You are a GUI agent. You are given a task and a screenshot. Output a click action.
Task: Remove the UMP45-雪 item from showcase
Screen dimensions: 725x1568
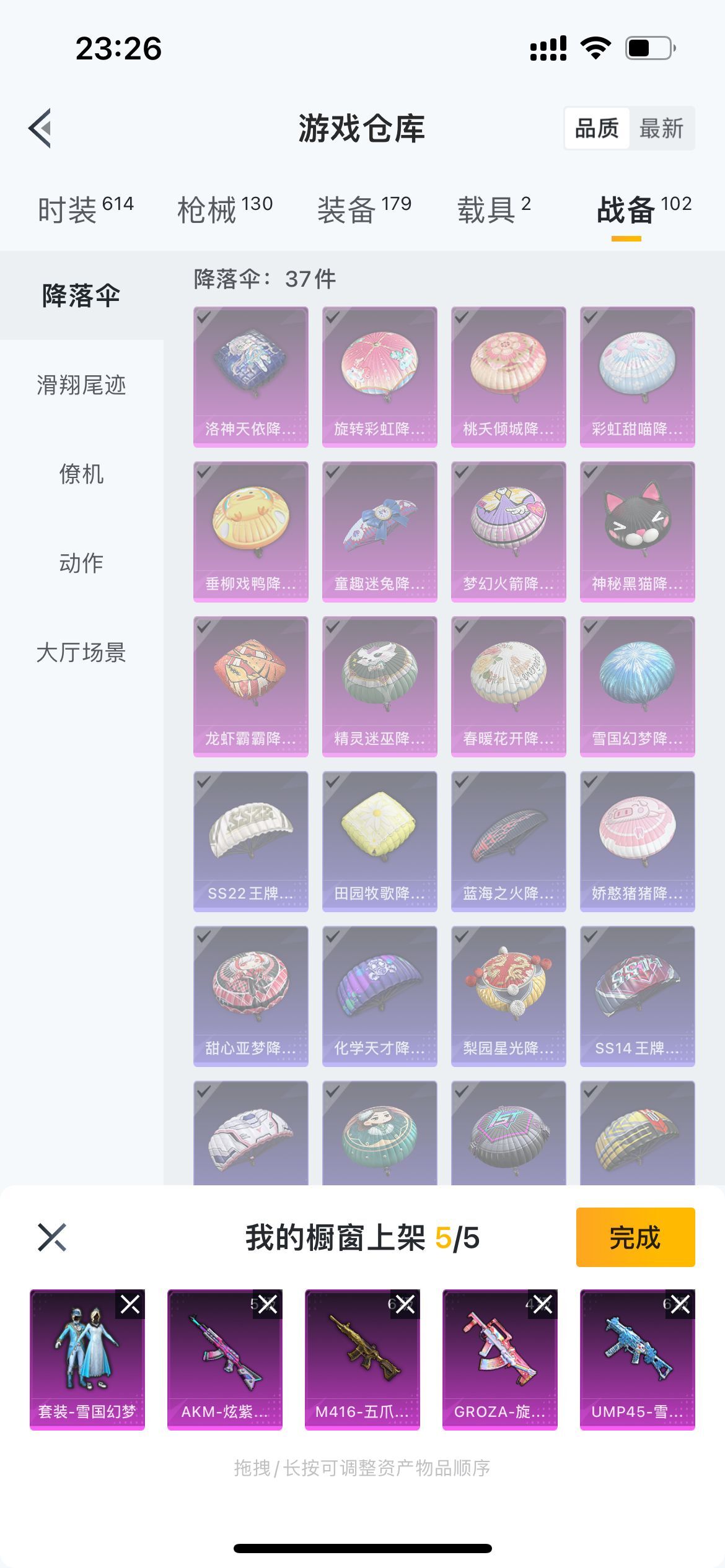(680, 1304)
